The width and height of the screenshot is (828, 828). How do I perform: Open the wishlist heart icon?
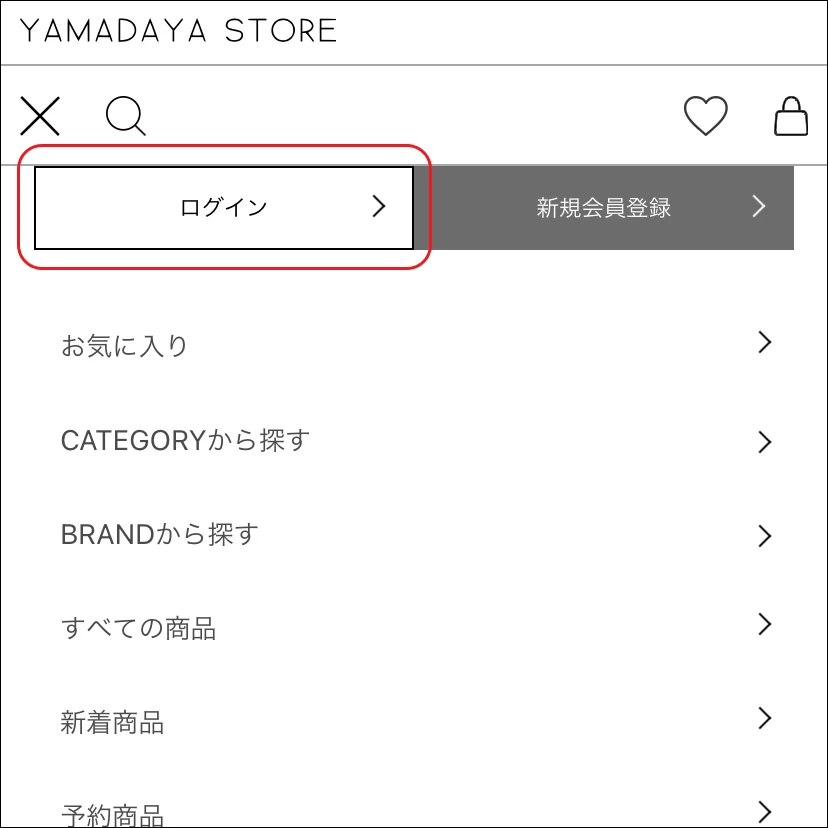coord(705,116)
